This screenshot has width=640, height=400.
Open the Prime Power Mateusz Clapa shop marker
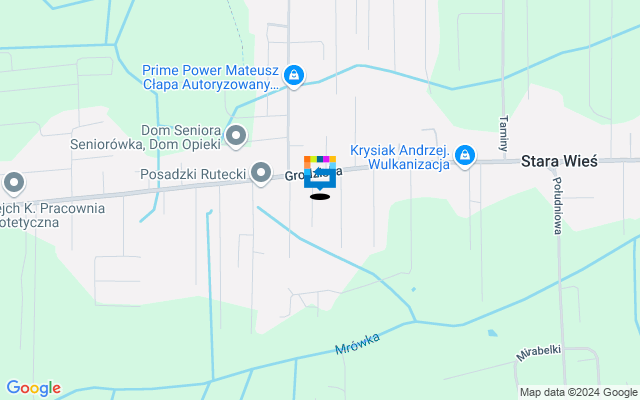coord(294,75)
